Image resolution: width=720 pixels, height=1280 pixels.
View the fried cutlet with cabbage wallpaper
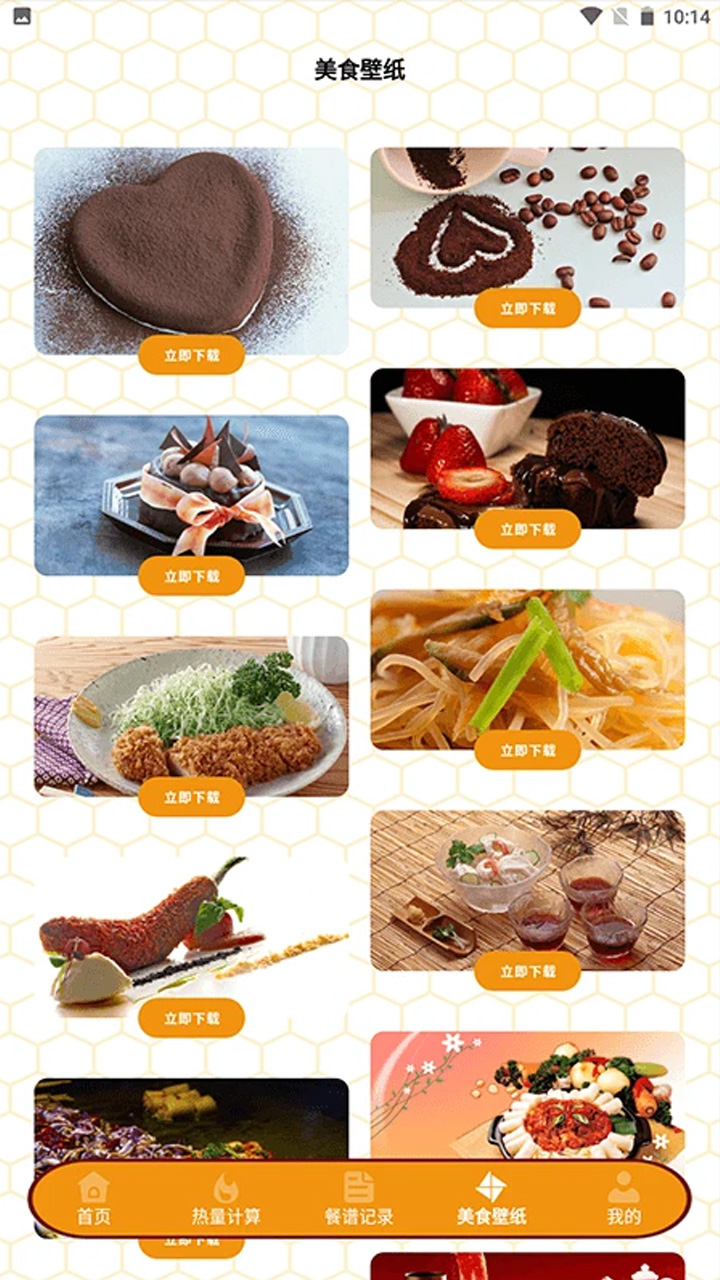point(191,716)
